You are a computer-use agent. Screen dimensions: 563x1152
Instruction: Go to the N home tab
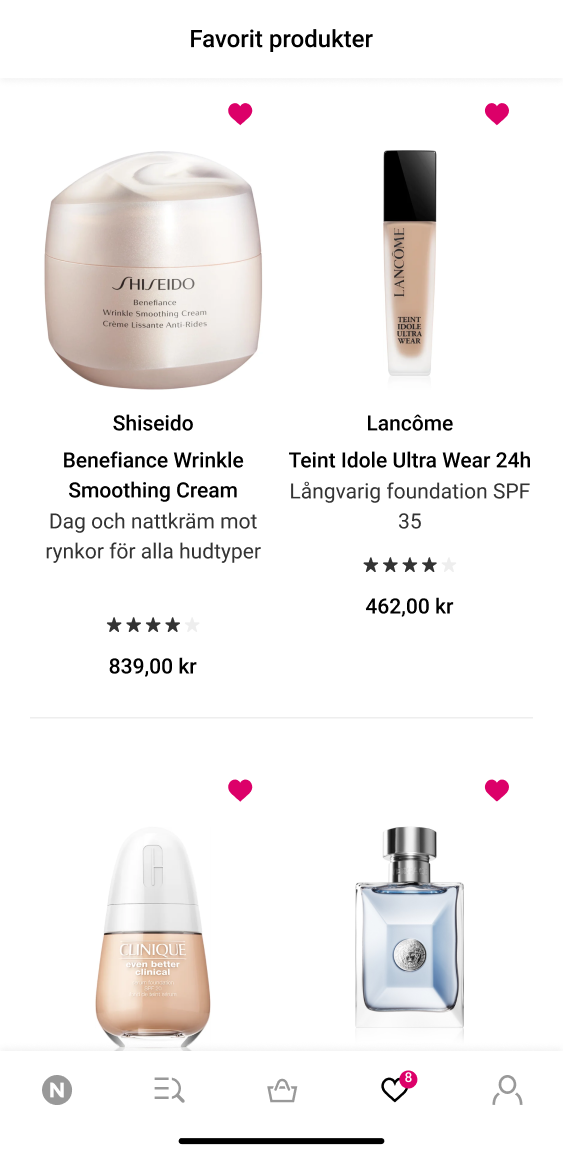[x=57, y=1090]
